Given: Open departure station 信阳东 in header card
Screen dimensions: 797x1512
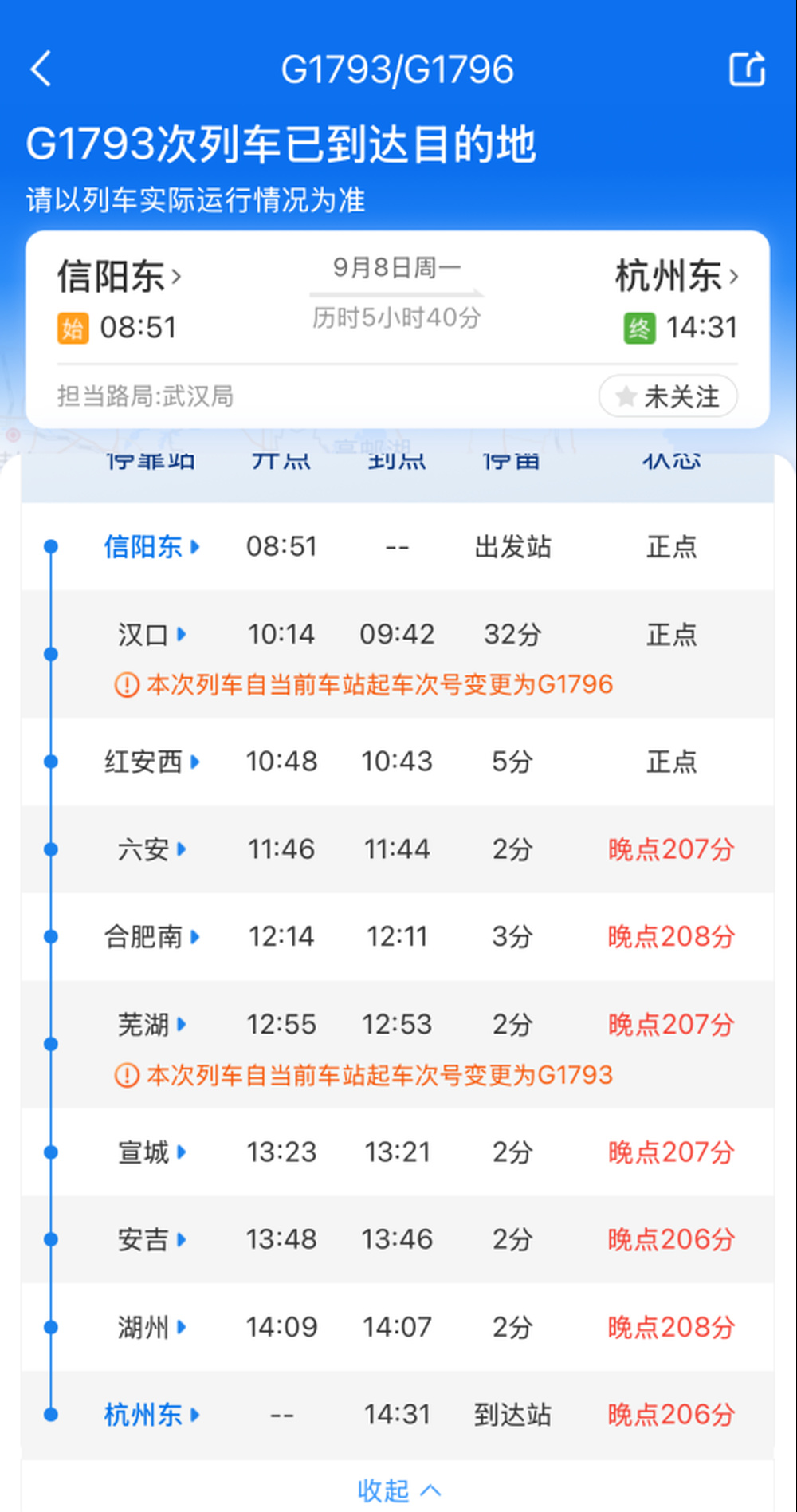Looking at the screenshot, I should 120,277.
